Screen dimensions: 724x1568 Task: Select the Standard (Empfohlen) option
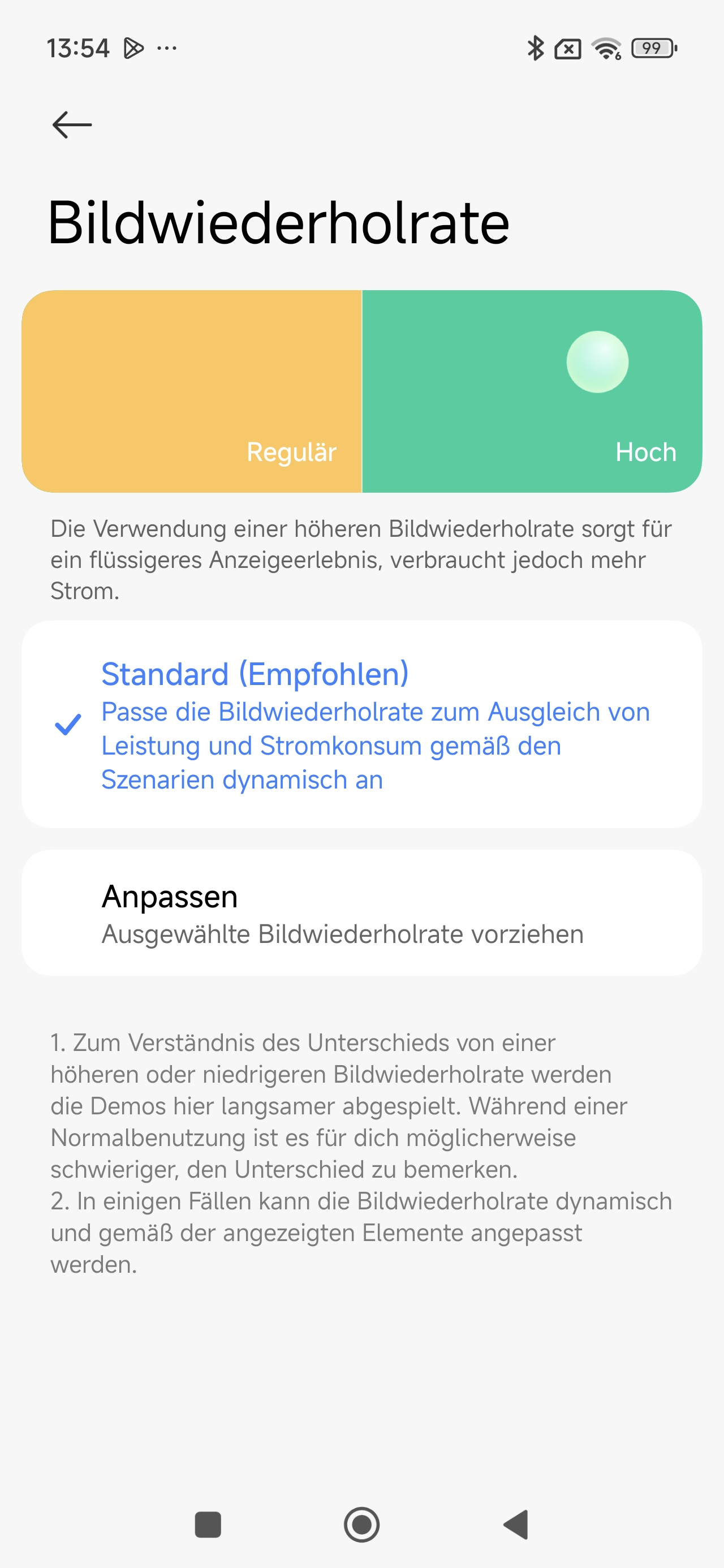[x=361, y=725]
